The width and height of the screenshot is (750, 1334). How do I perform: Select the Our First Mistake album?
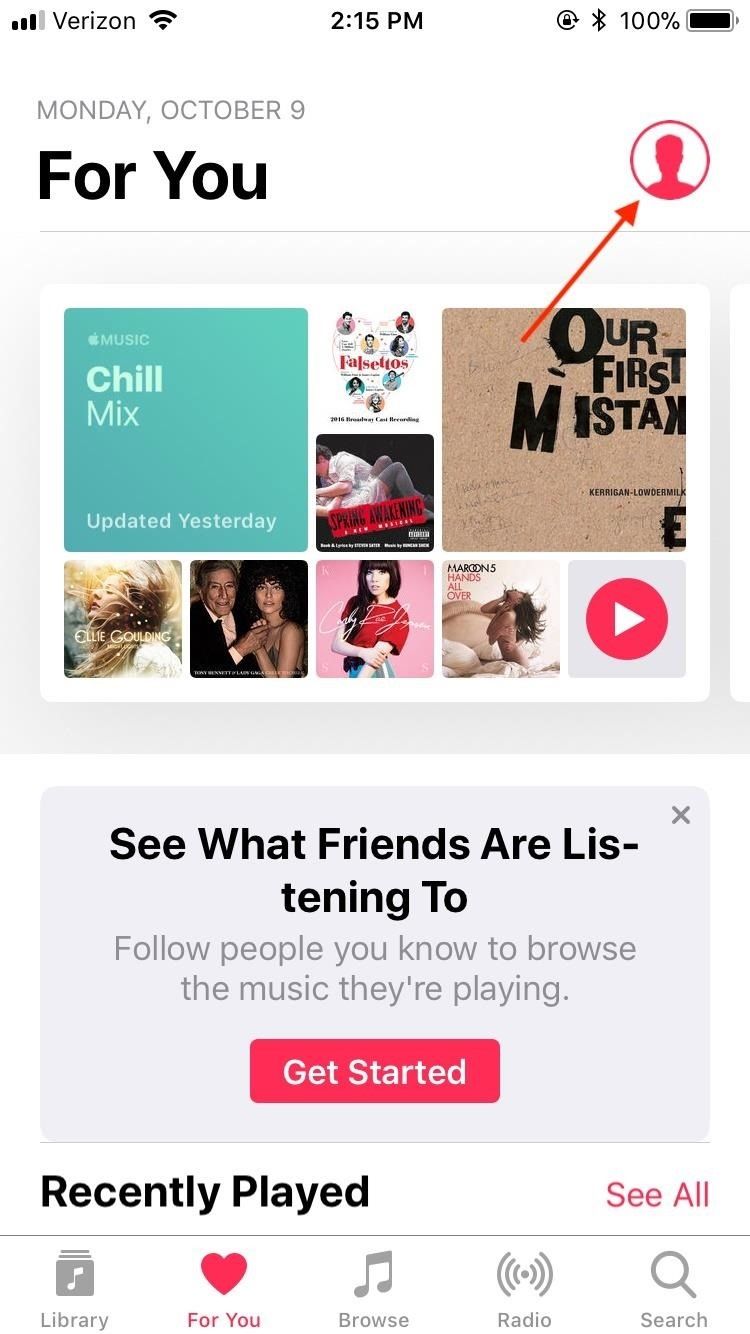click(x=563, y=430)
